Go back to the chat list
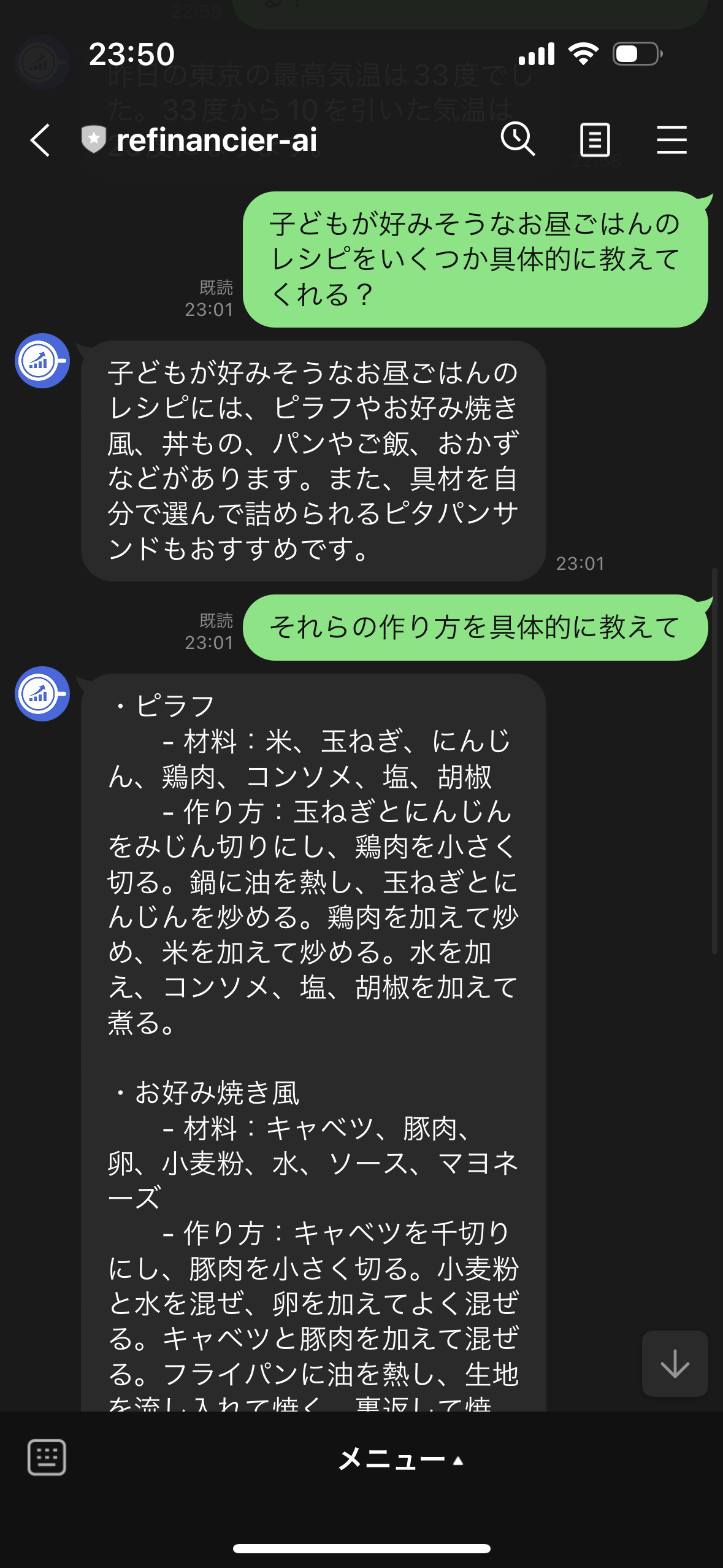723x1568 pixels. point(40,140)
